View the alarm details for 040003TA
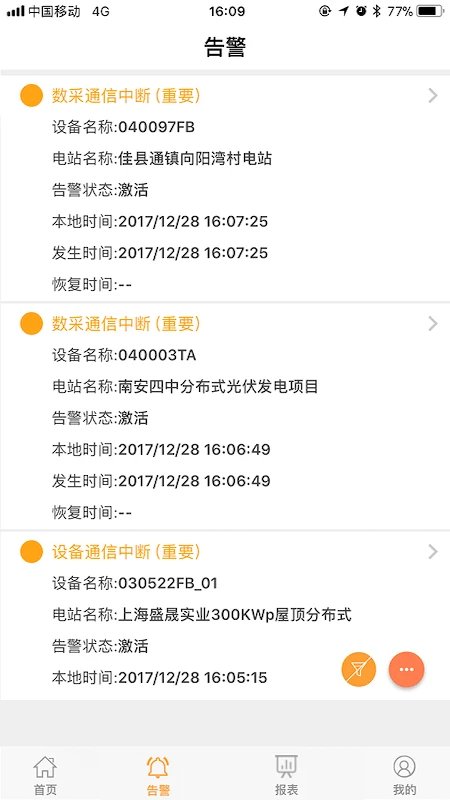 coord(225,416)
